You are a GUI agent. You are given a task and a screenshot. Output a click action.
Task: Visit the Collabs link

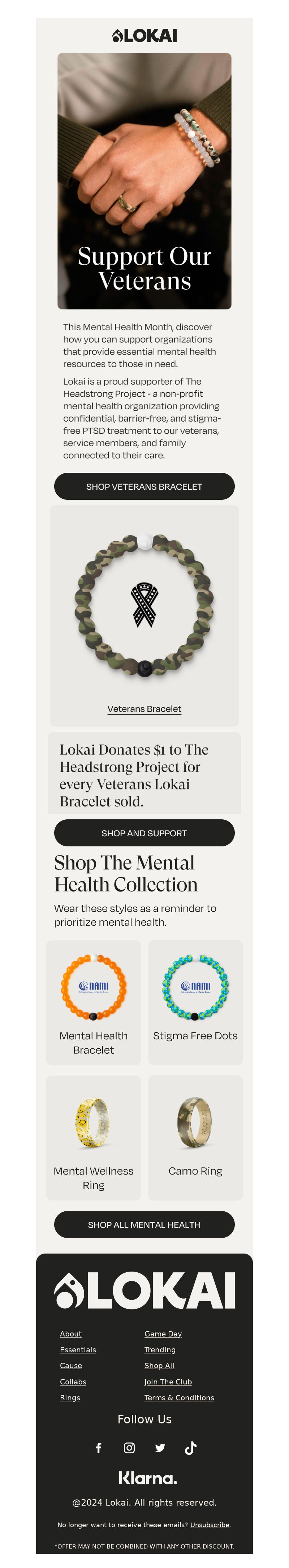coord(73,1382)
